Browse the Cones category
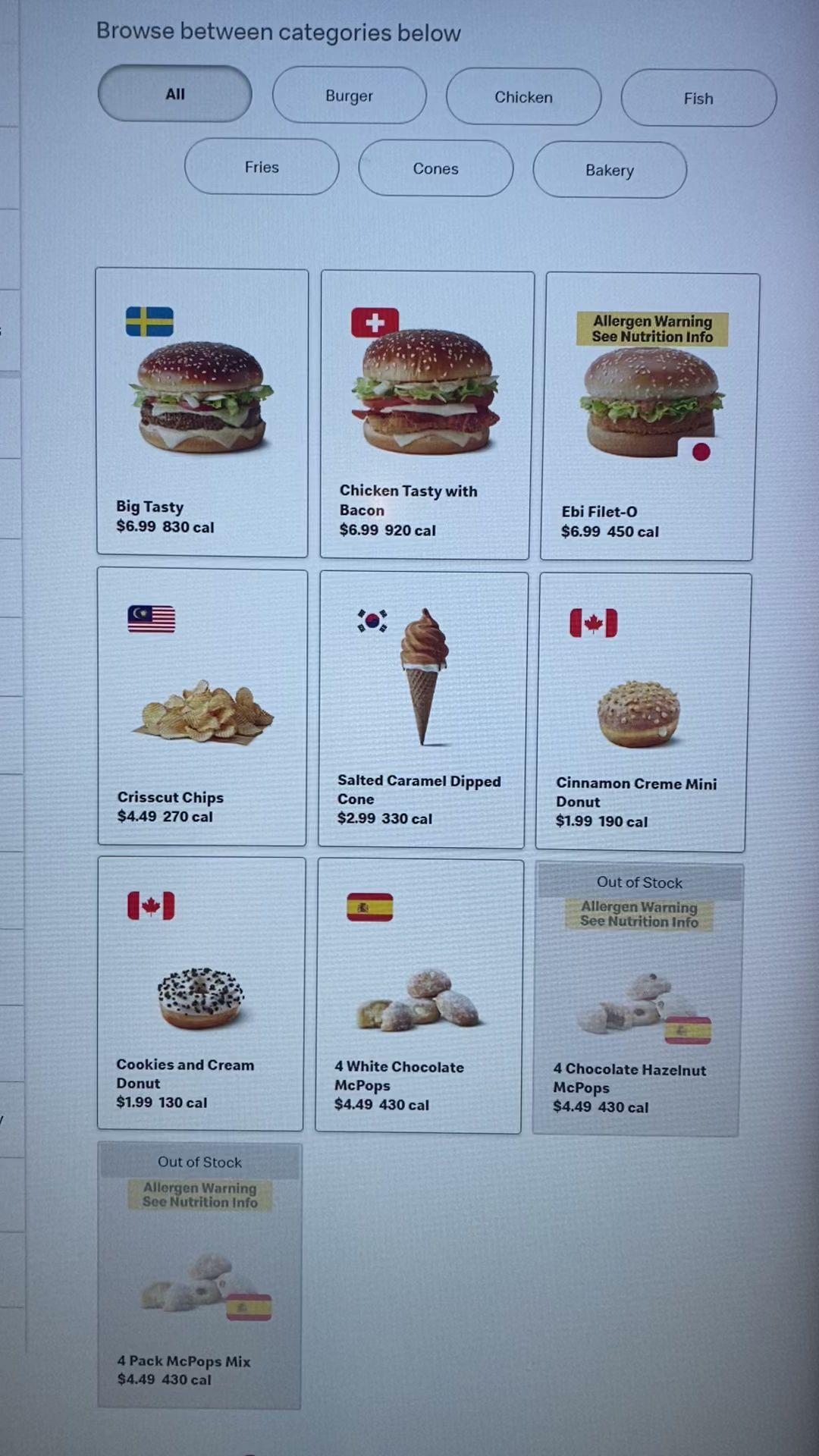 click(435, 168)
